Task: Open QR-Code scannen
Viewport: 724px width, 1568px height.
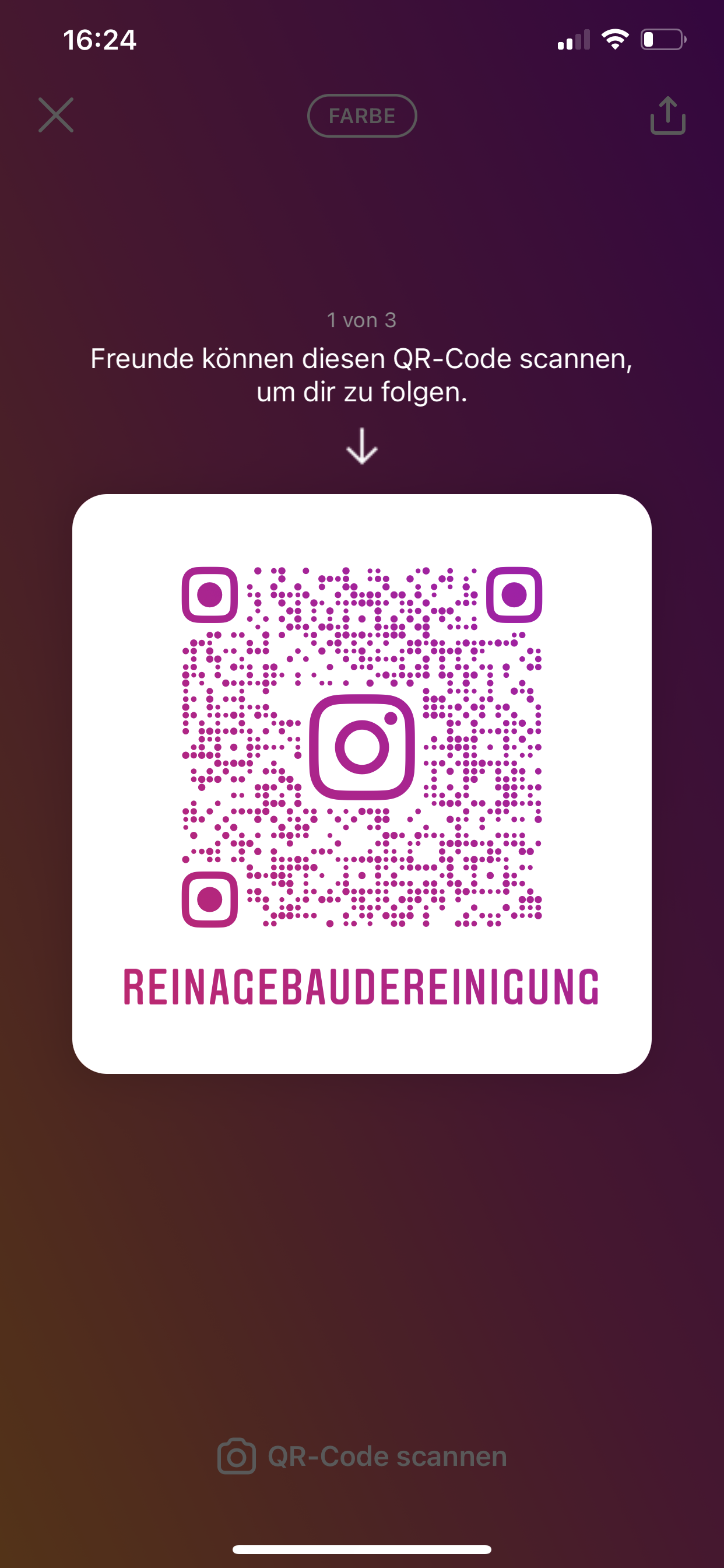Action: point(362,1457)
